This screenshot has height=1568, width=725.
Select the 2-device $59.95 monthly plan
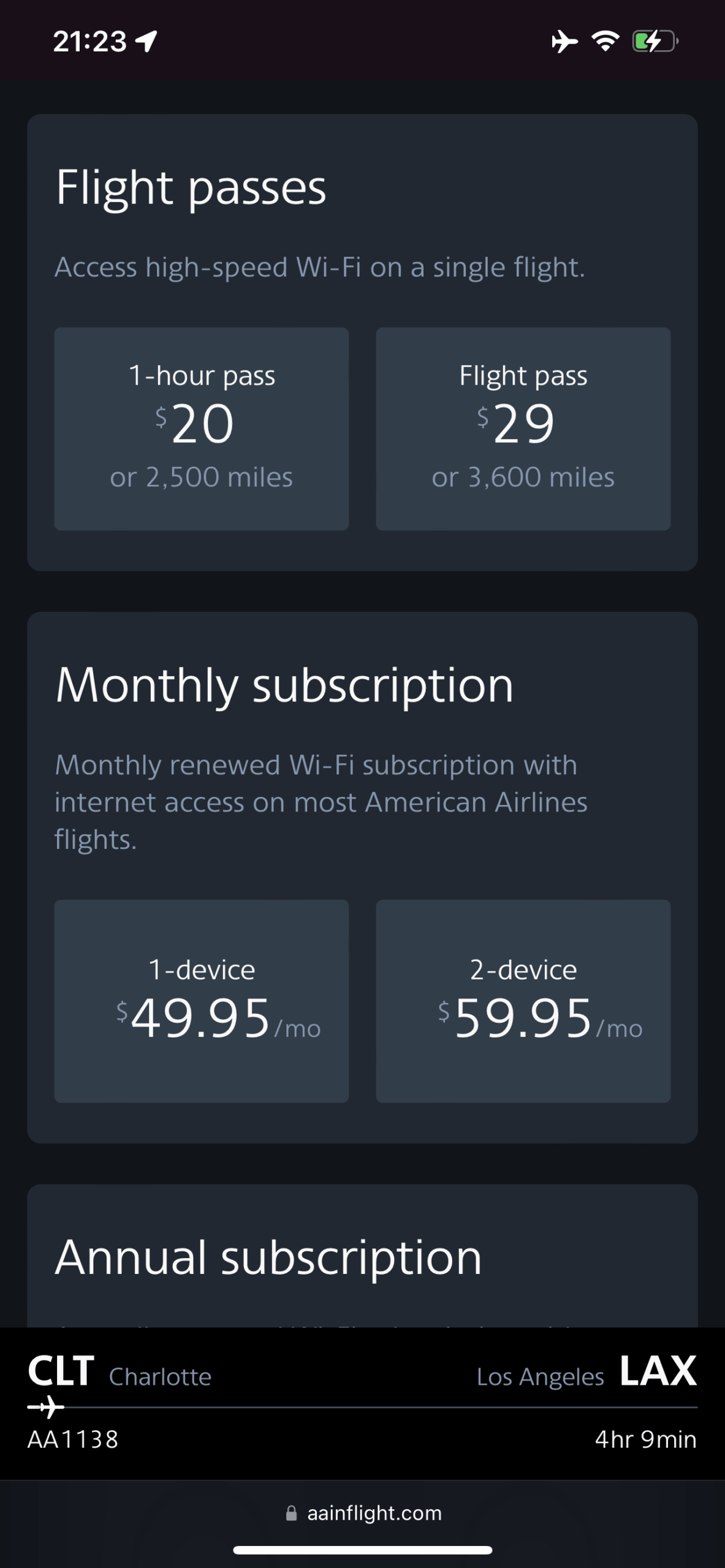pyautogui.click(x=523, y=1001)
